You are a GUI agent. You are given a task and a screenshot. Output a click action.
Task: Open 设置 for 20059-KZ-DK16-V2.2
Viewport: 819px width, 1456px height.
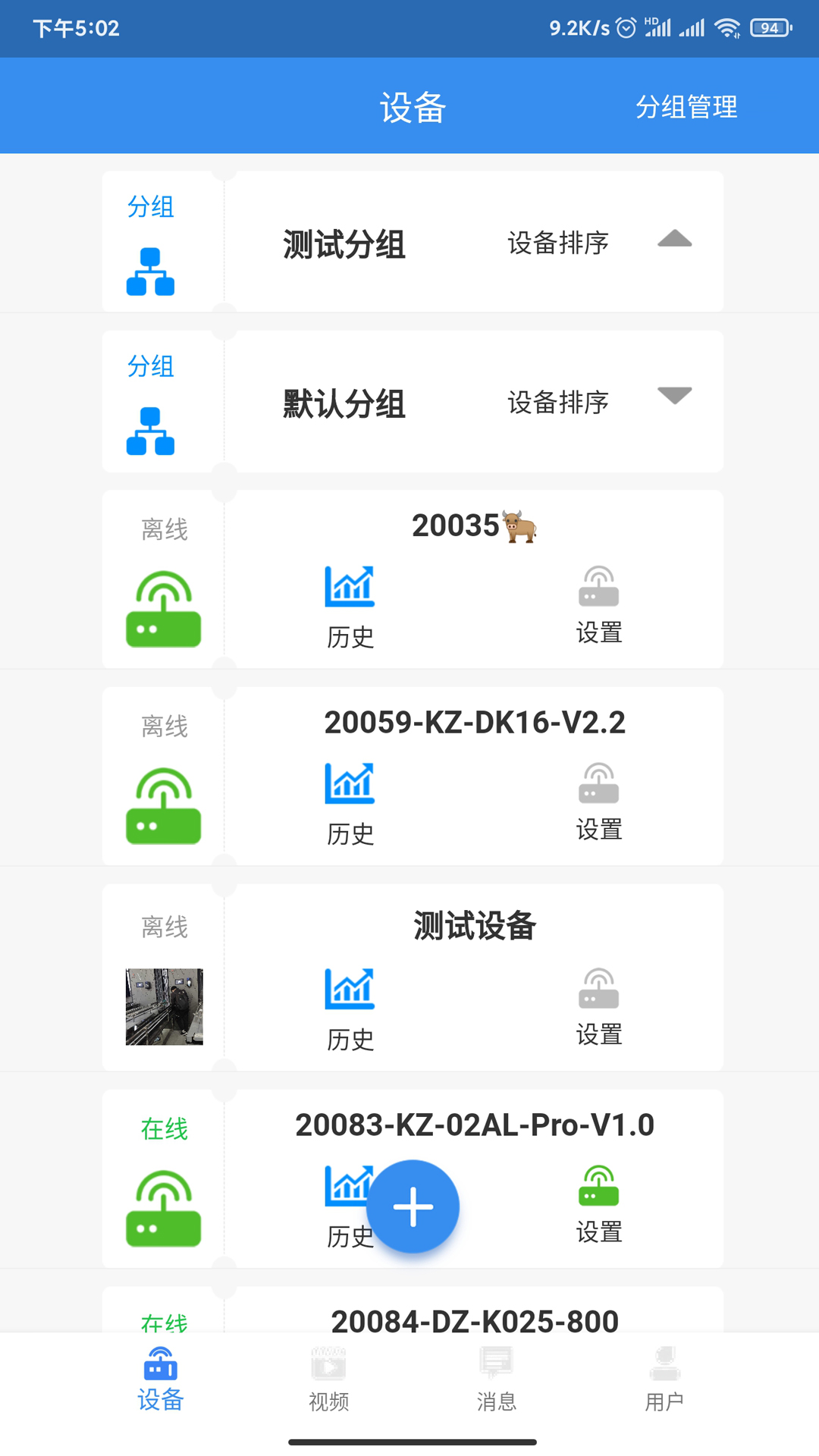pyautogui.click(x=599, y=802)
